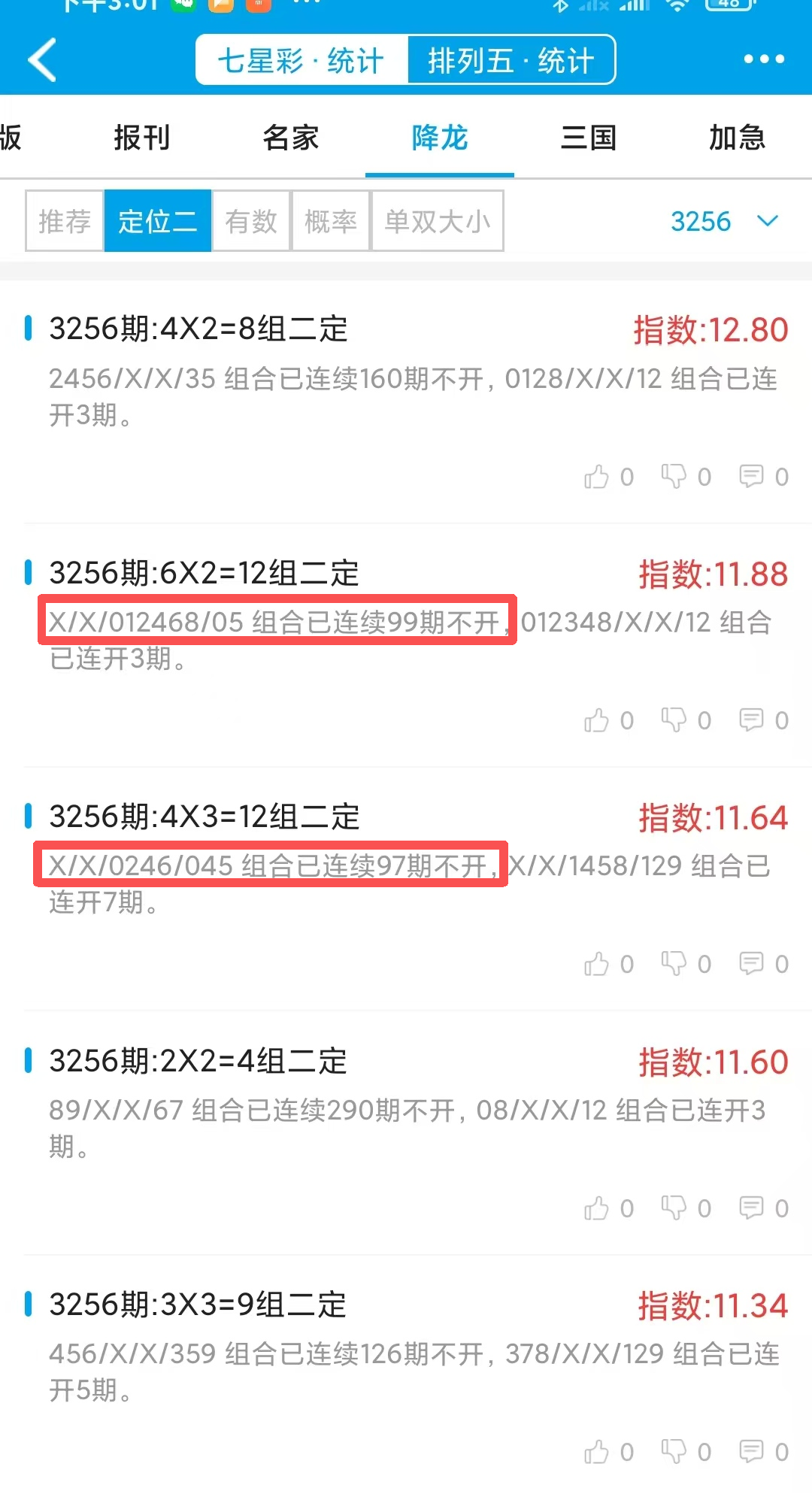Give a thumbs up to the 4X2=8组二定 post
This screenshot has width=812, height=1497.
tap(599, 476)
